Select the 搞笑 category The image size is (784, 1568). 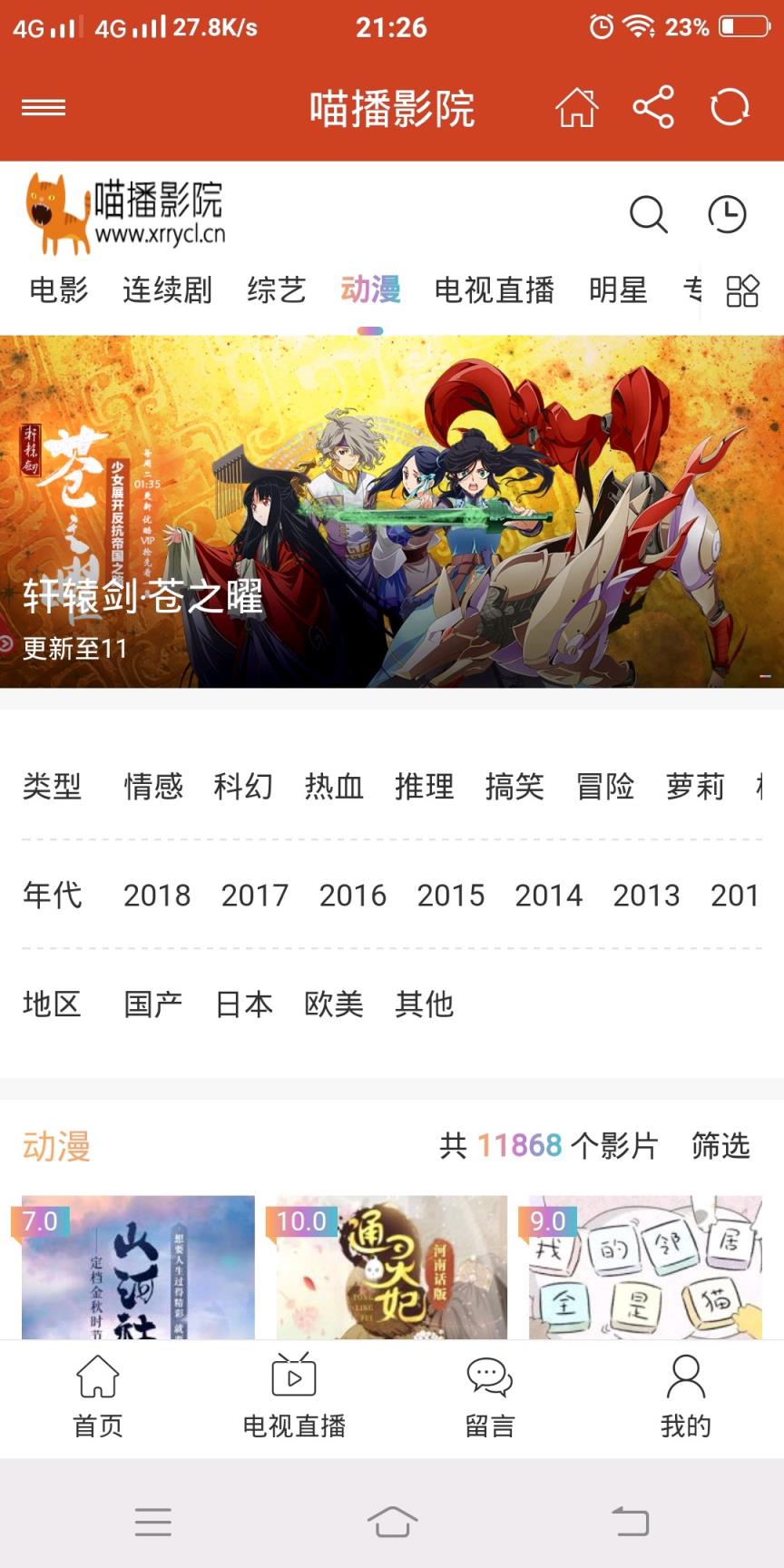514,788
